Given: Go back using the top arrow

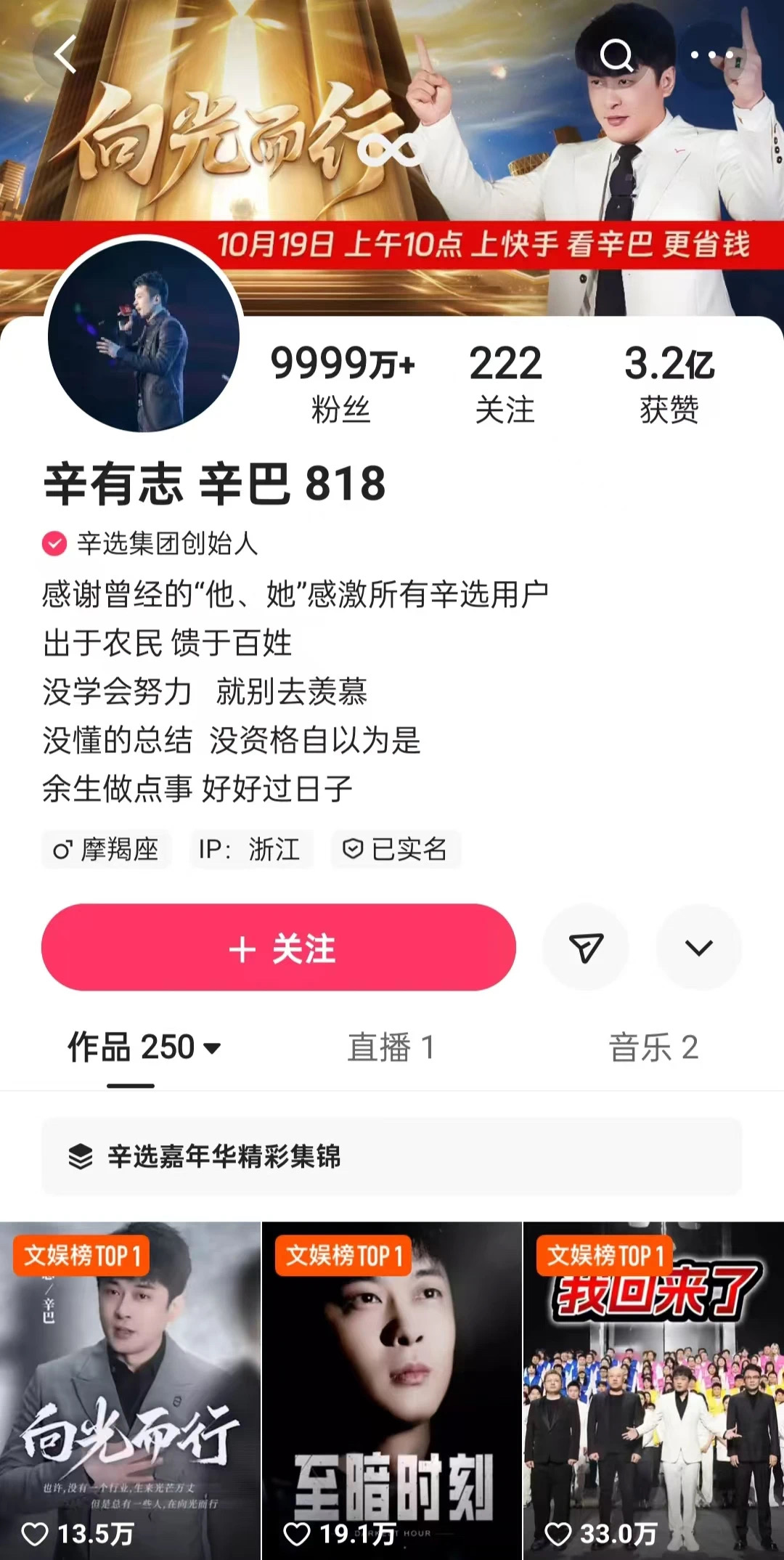Looking at the screenshot, I should pos(65,54).
